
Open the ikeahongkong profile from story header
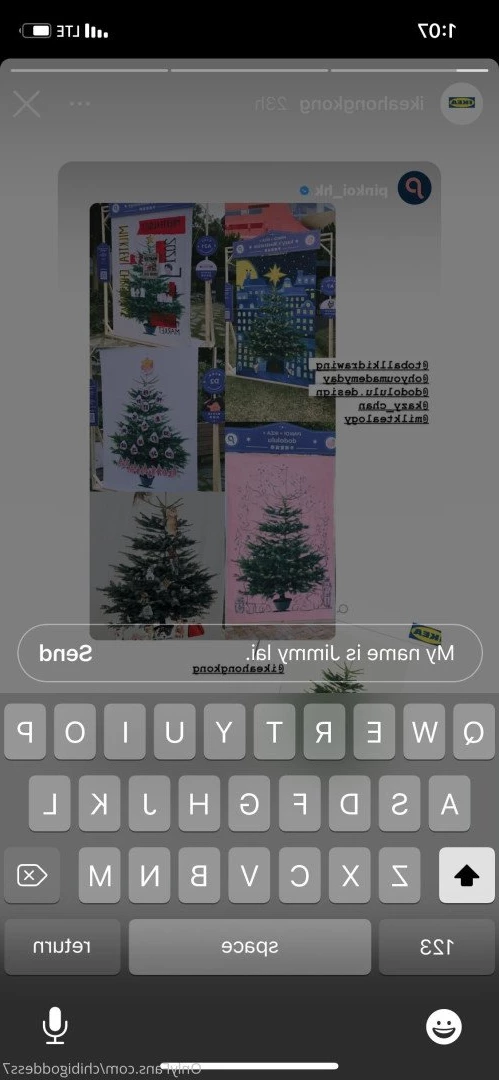363,104
